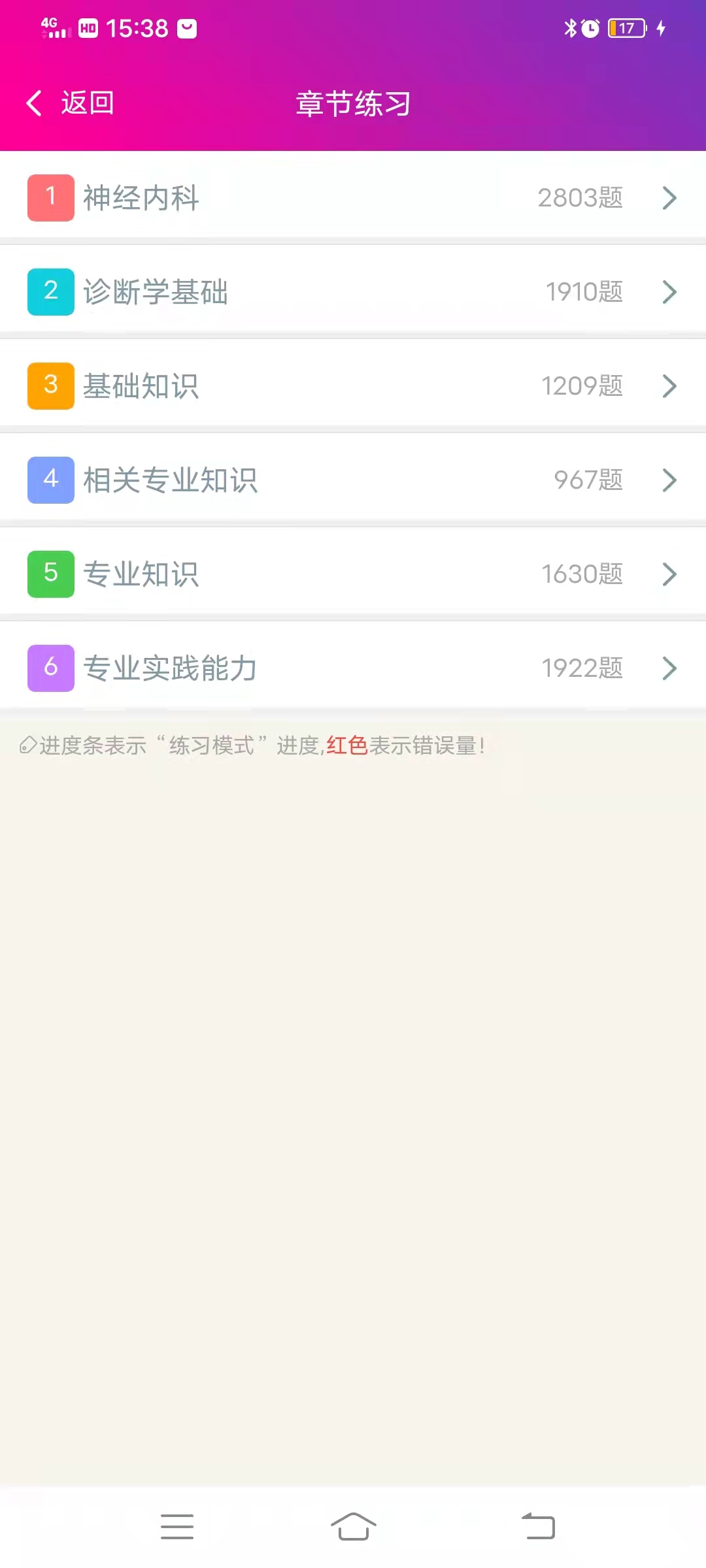Select the 章节练习 title bar

click(352, 103)
